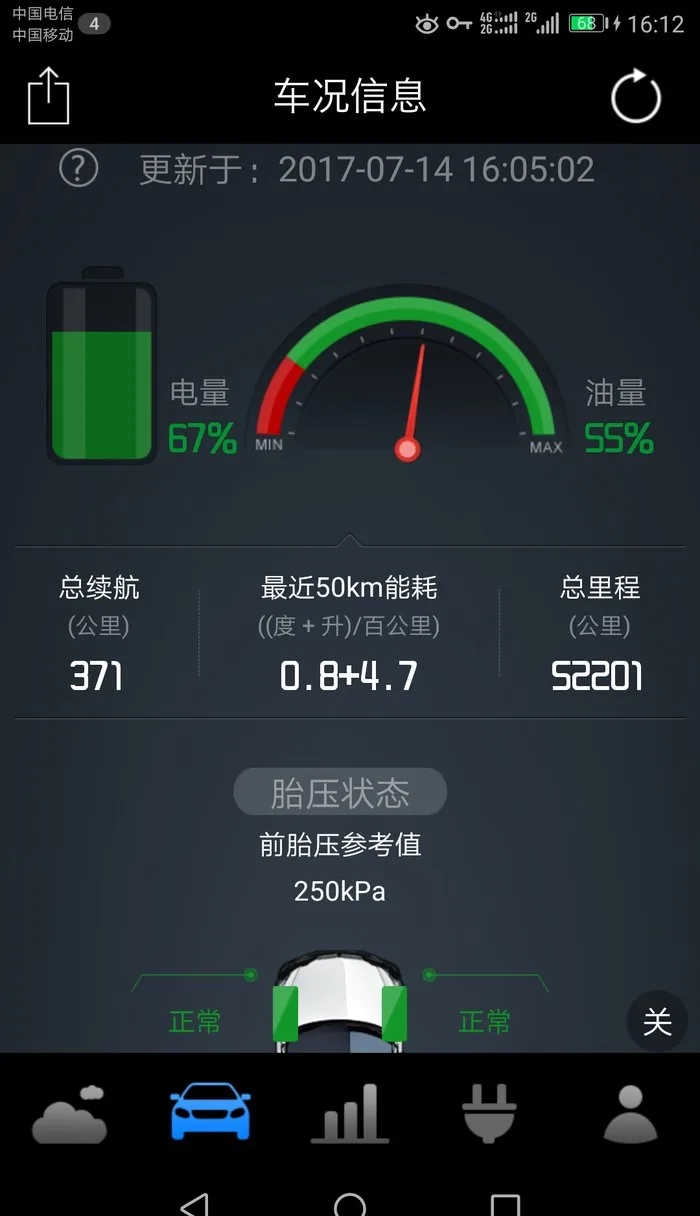Go back with the system back button

pyautogui.click(x=196, y=1204)
